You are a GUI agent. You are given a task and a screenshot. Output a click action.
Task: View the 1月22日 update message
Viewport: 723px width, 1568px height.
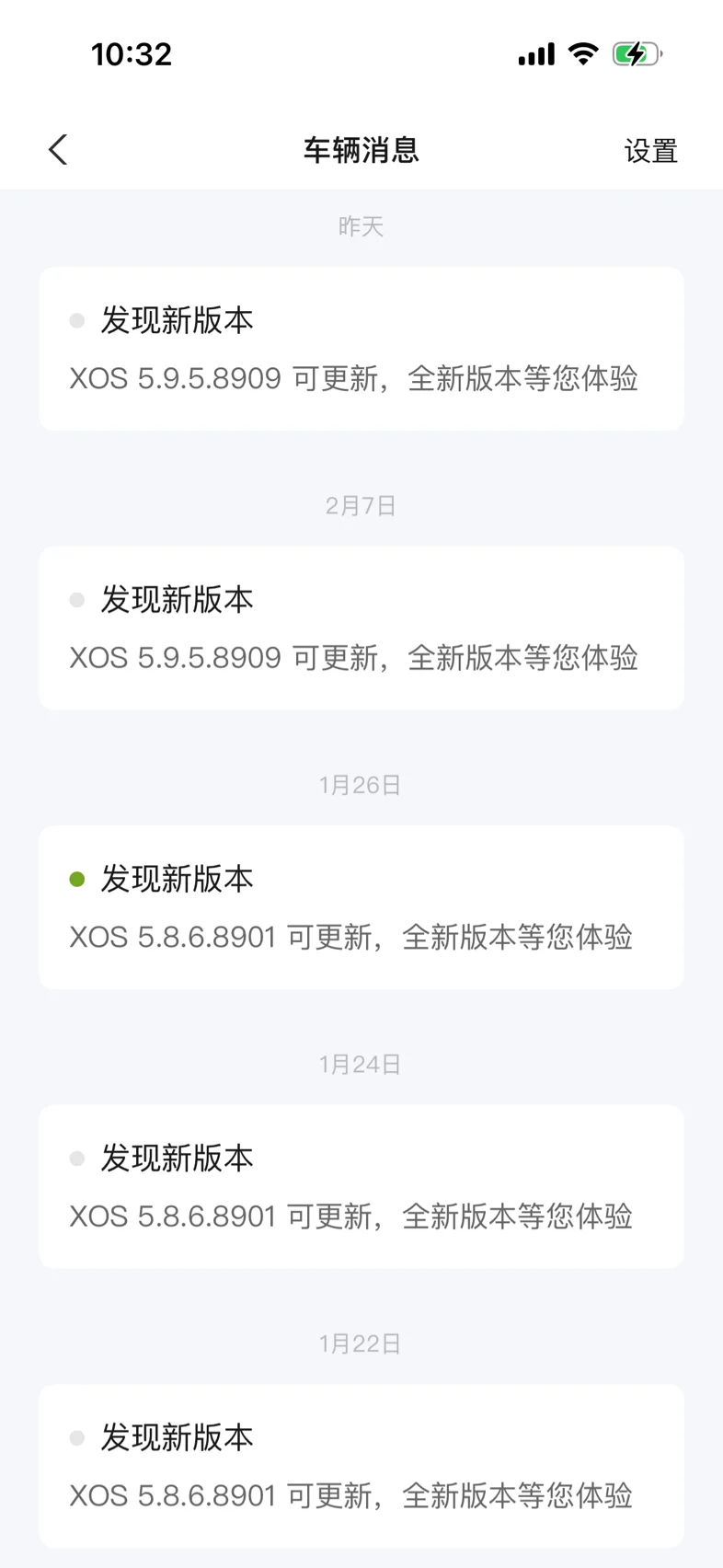click(x=361, y=1466)
